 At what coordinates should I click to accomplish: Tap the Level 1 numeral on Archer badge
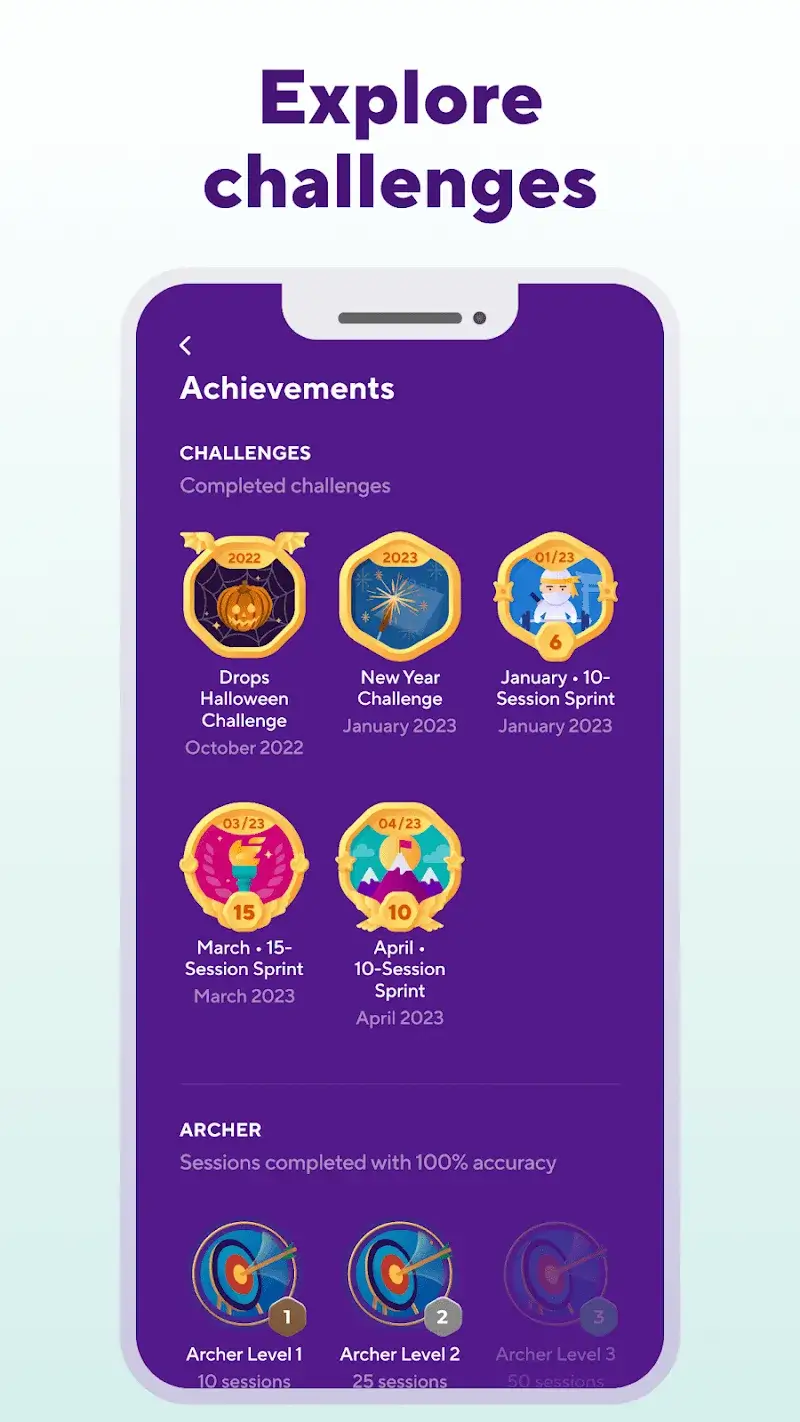click(285, 1316)
